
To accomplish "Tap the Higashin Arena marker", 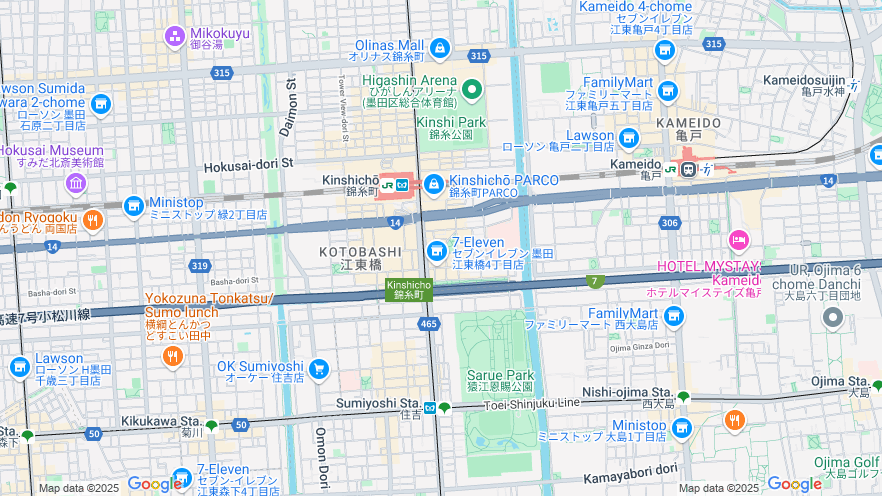I will point(471,86).
